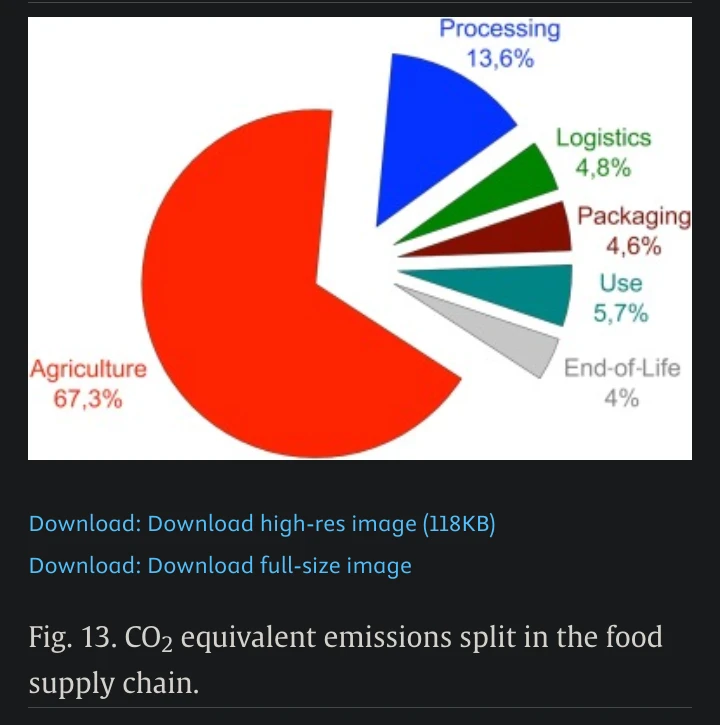Open the emissions pie chart figure
Image resolution: width=720 pixels, height=725 pixels.
(360, 235)
